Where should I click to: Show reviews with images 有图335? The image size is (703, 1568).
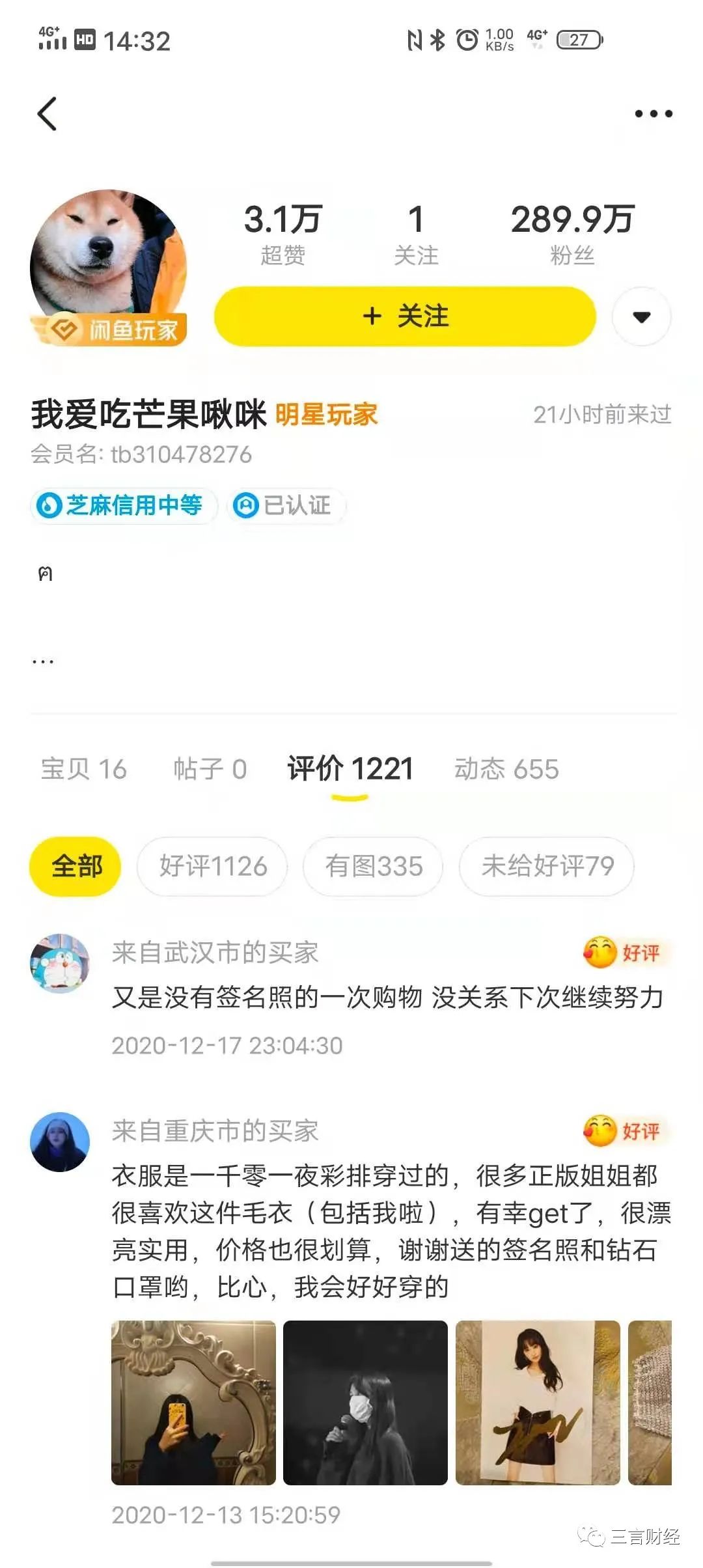[x=373, y=866]
